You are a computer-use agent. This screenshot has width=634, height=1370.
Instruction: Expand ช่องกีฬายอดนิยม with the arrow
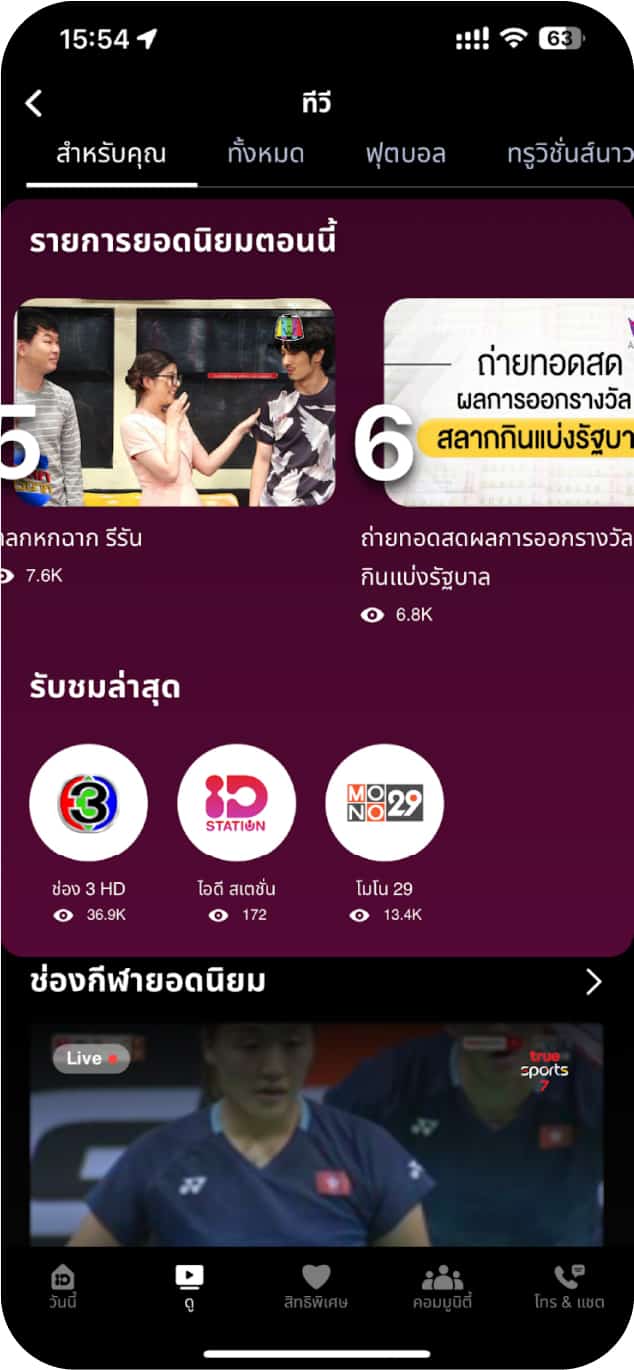[x=593, y=982]
